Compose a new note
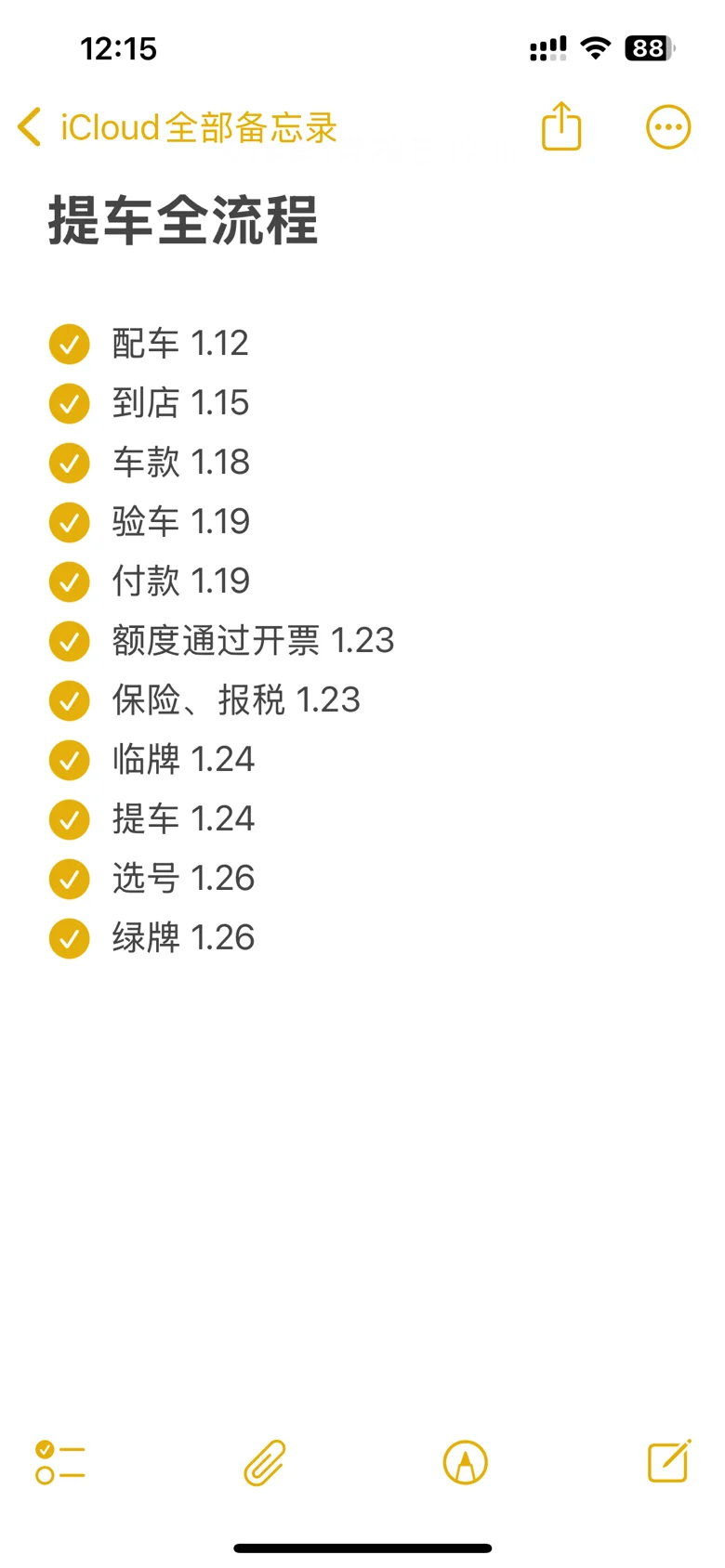This screenshot has height=1568, width=725. [x=669, y=1461]
